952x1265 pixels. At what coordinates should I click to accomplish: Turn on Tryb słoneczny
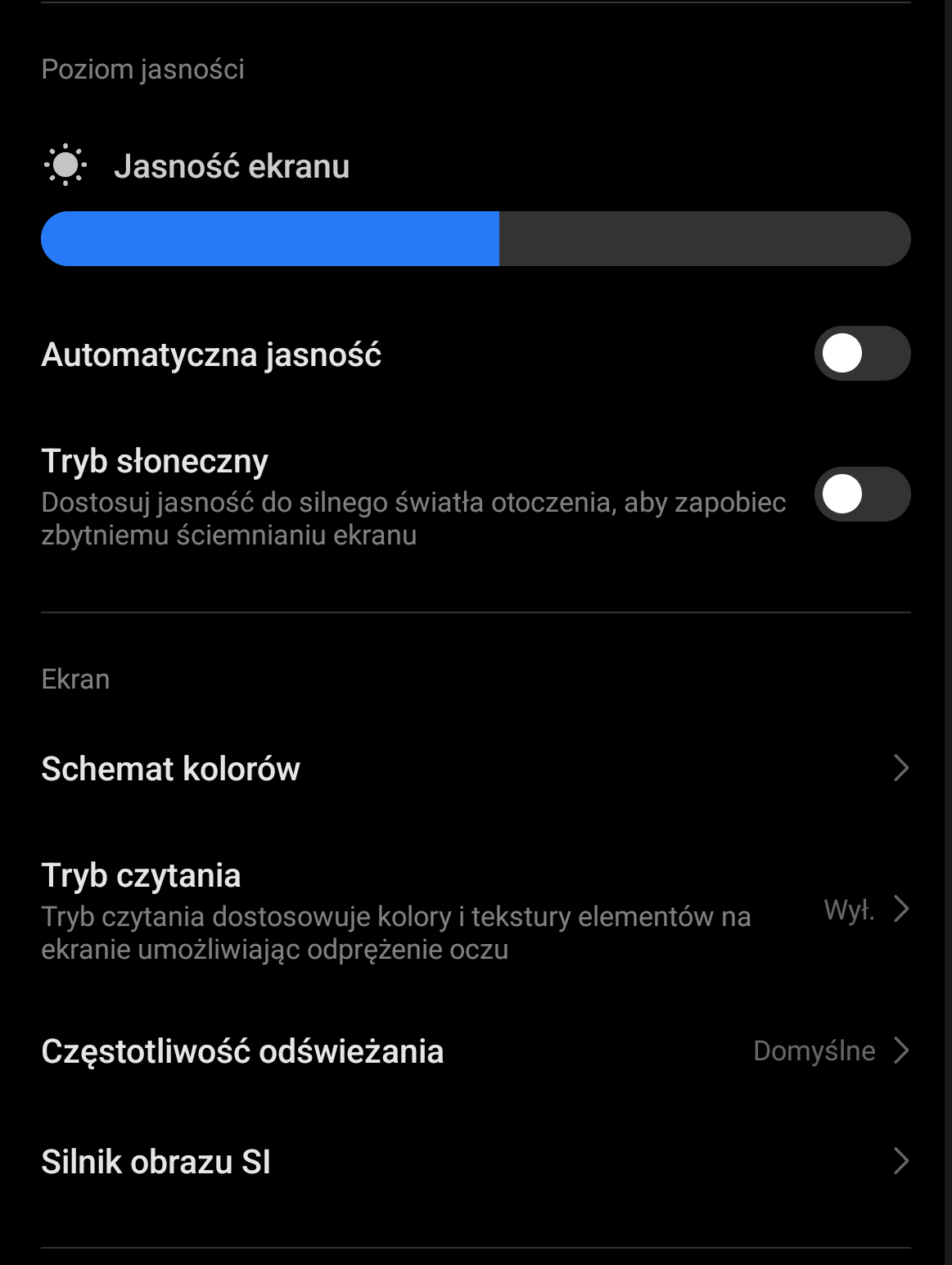[x=861, y=495]
